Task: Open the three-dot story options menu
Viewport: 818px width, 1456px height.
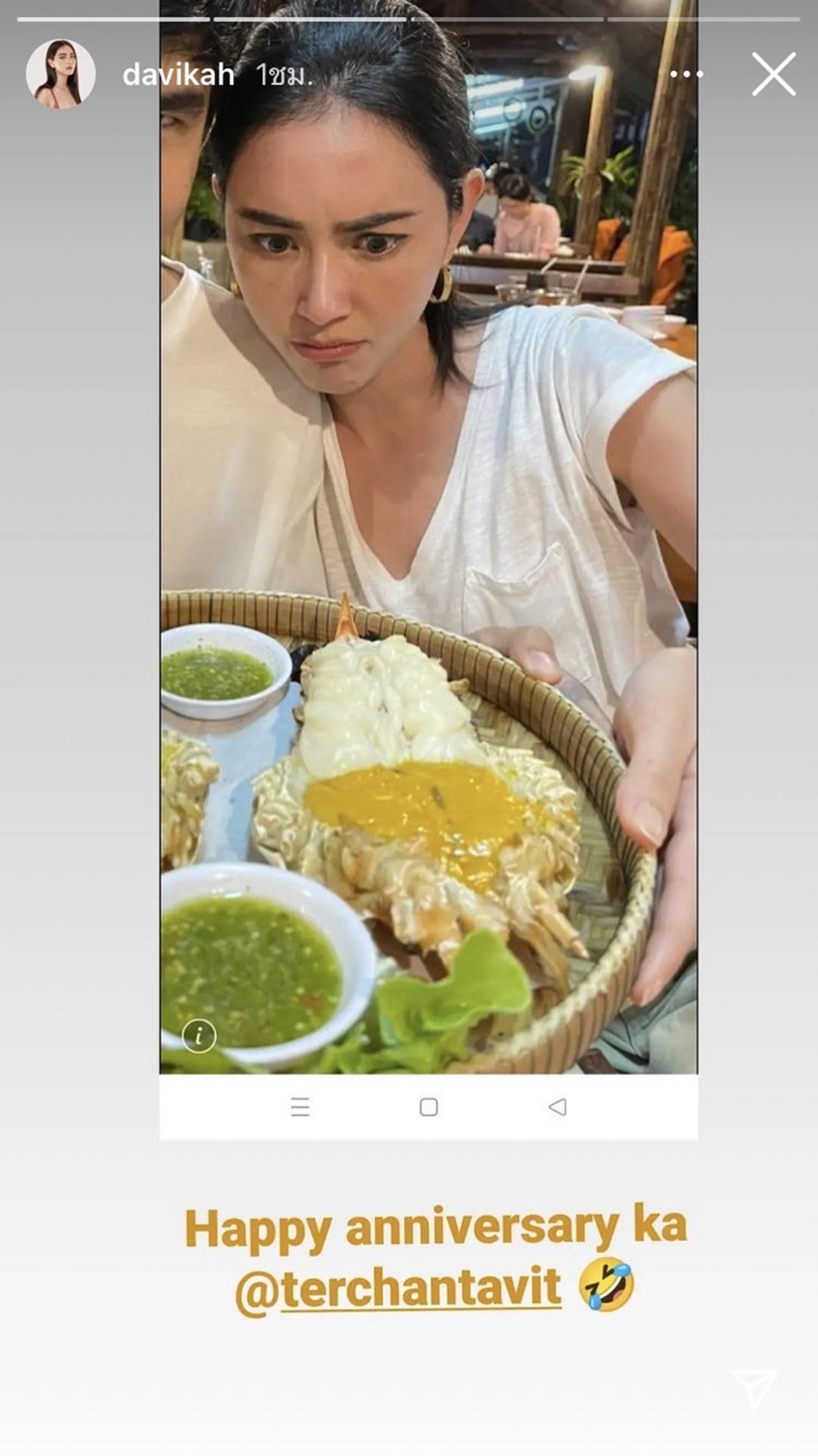Action: tap(686, 74)
